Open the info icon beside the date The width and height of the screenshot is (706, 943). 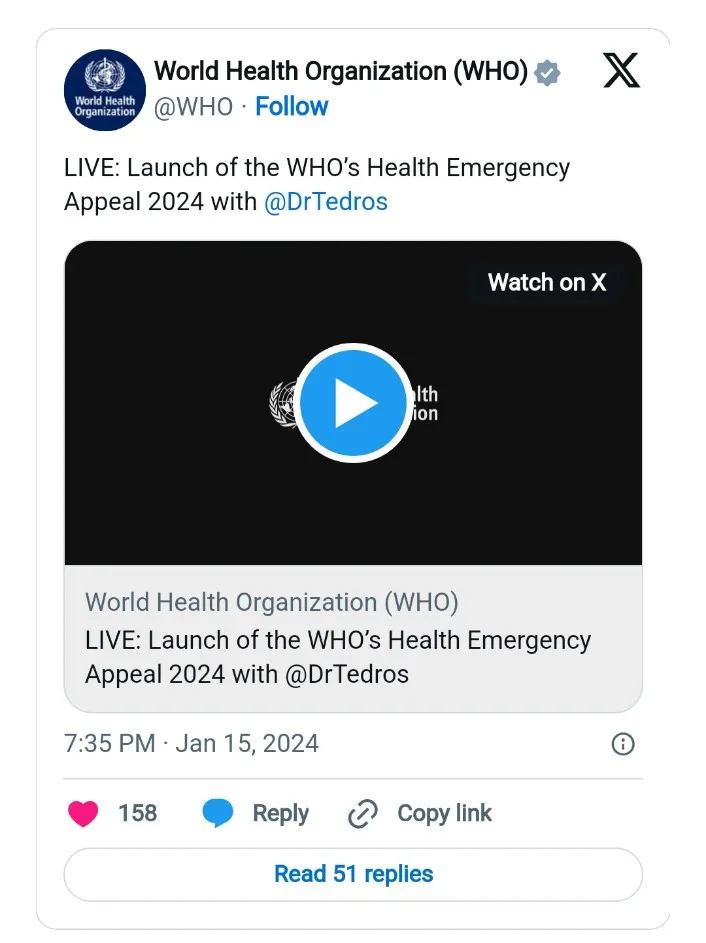[x=622, y=744]
